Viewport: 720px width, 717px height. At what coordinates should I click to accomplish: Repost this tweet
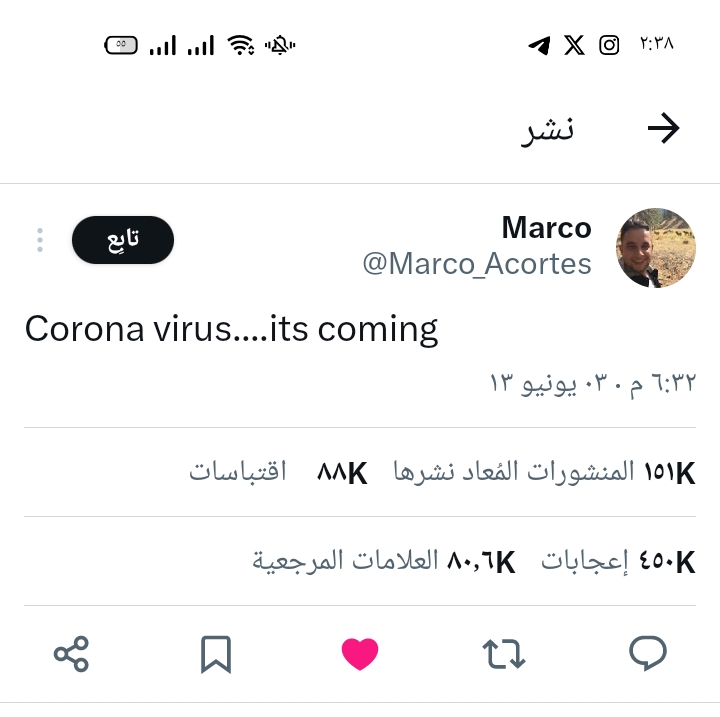[503, 654]
